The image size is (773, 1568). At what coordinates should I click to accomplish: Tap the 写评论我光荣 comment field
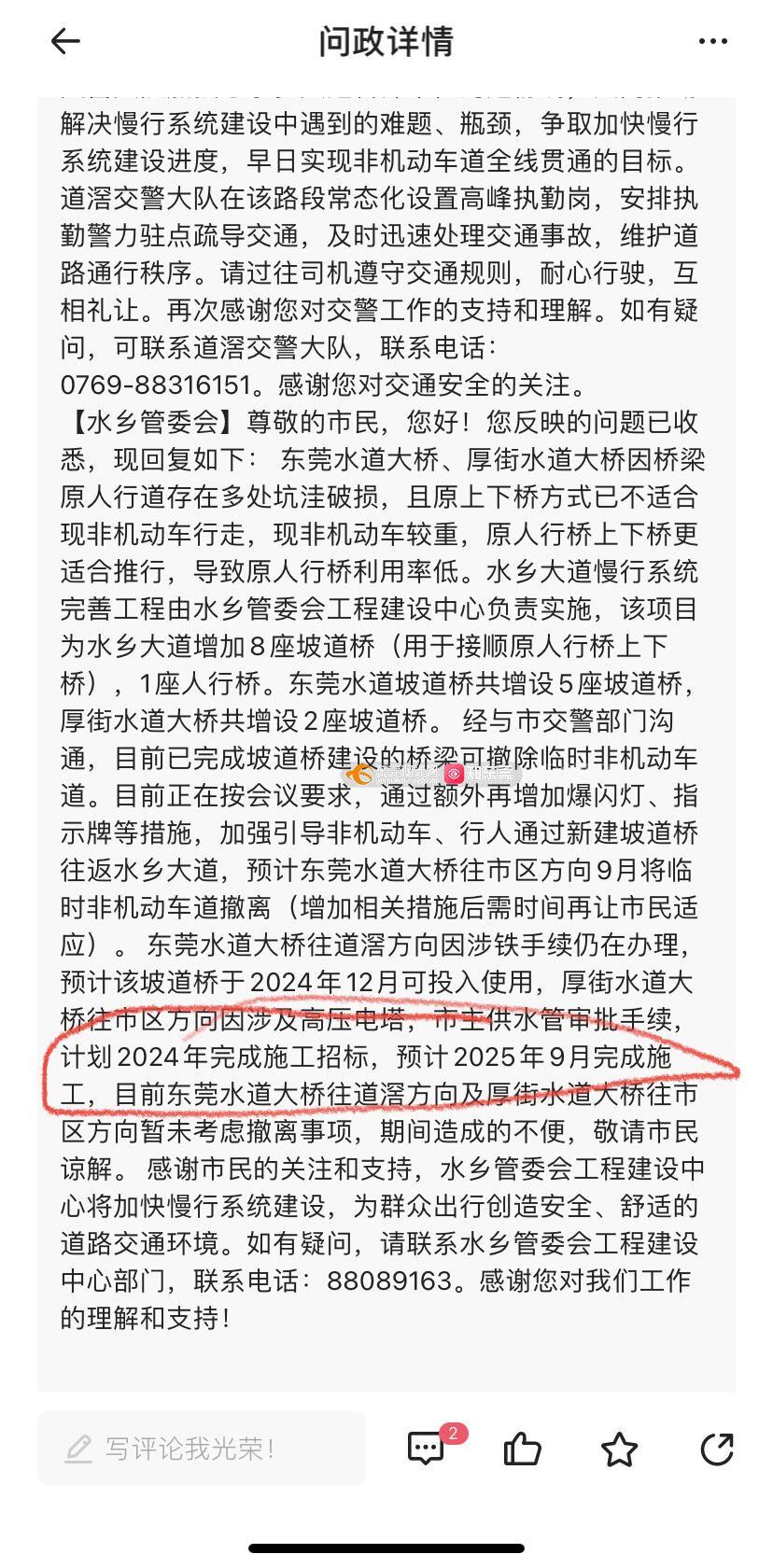coord(201,1449)
